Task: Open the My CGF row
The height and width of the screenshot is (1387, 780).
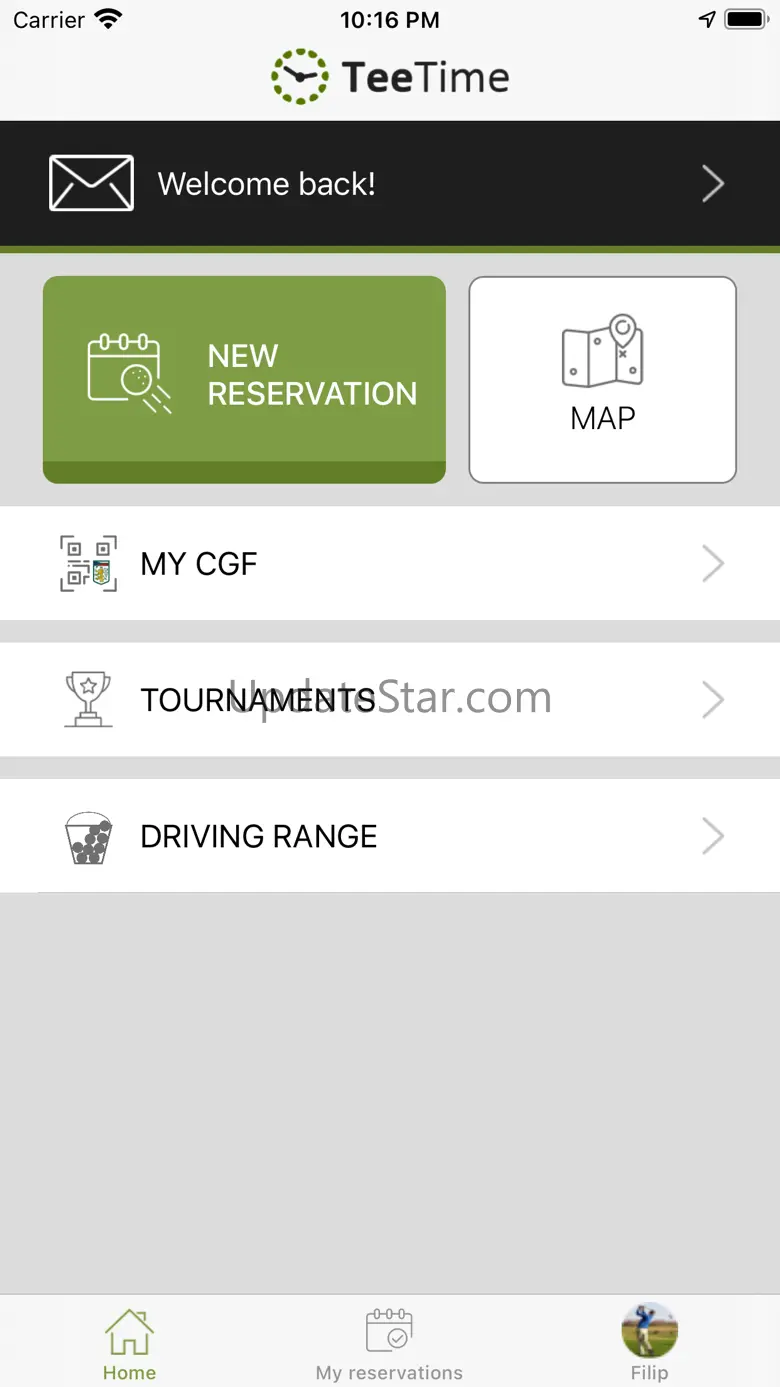Action: [389, 563]
